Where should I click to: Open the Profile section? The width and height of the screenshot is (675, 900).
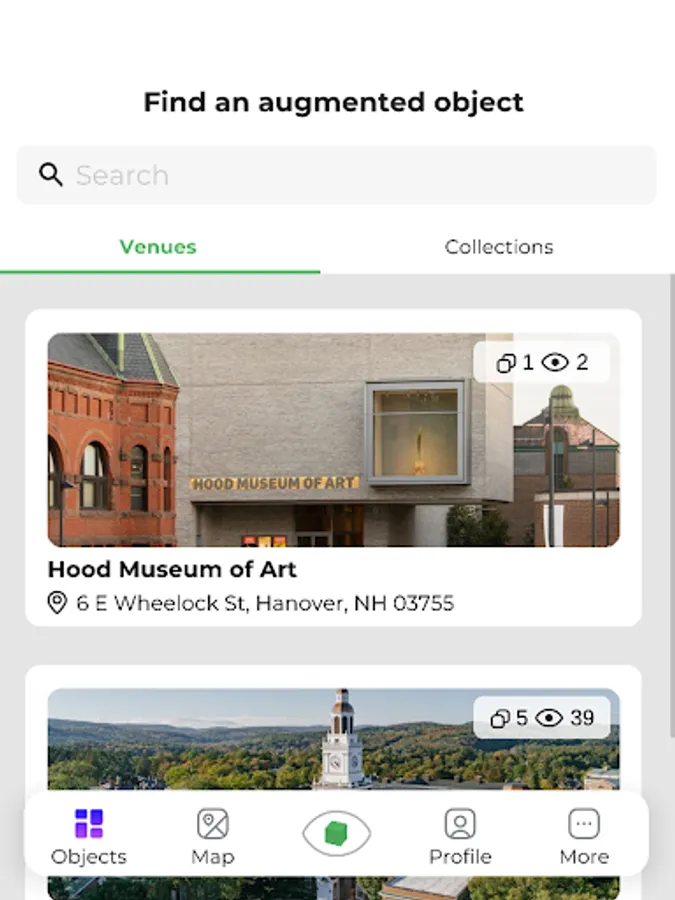[x=460, y=836]
